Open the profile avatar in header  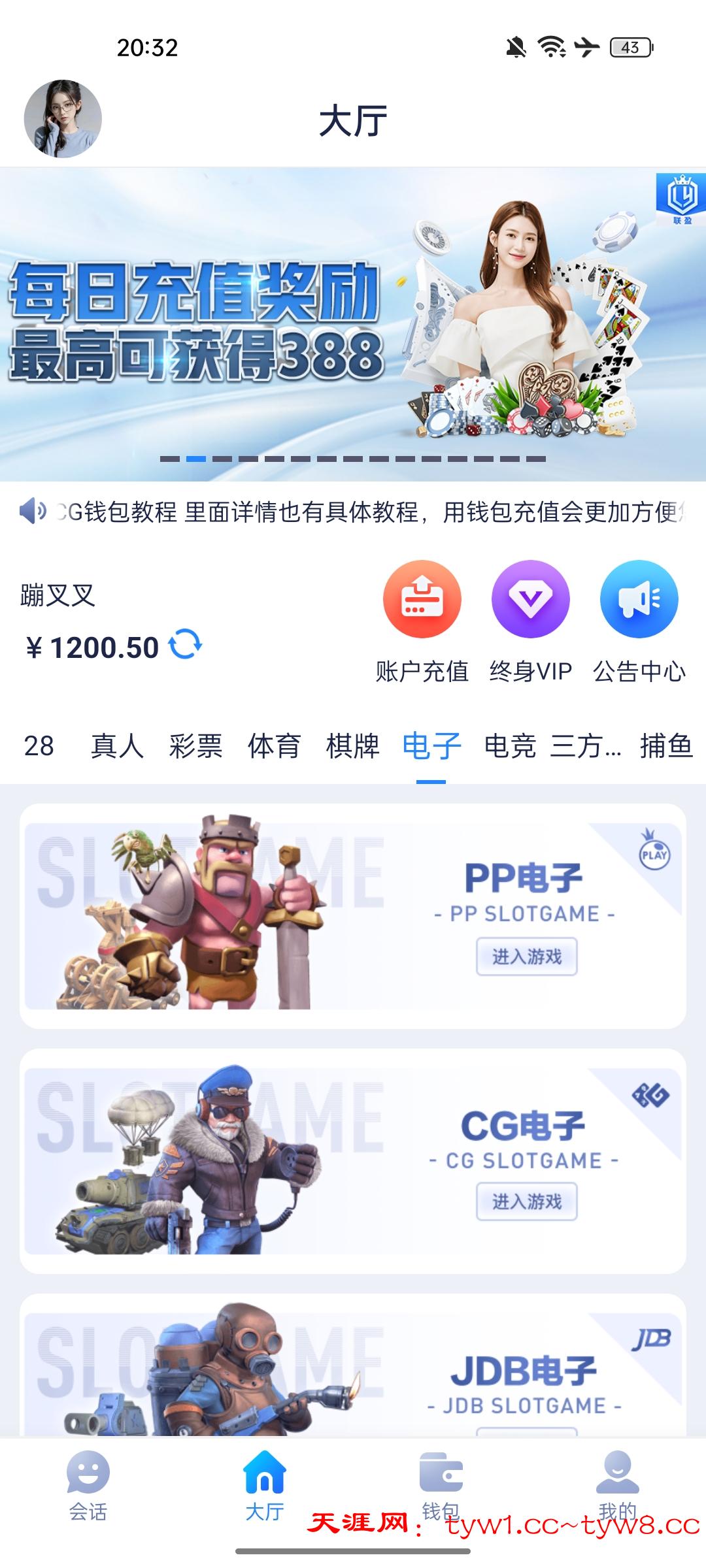point(63,119)
